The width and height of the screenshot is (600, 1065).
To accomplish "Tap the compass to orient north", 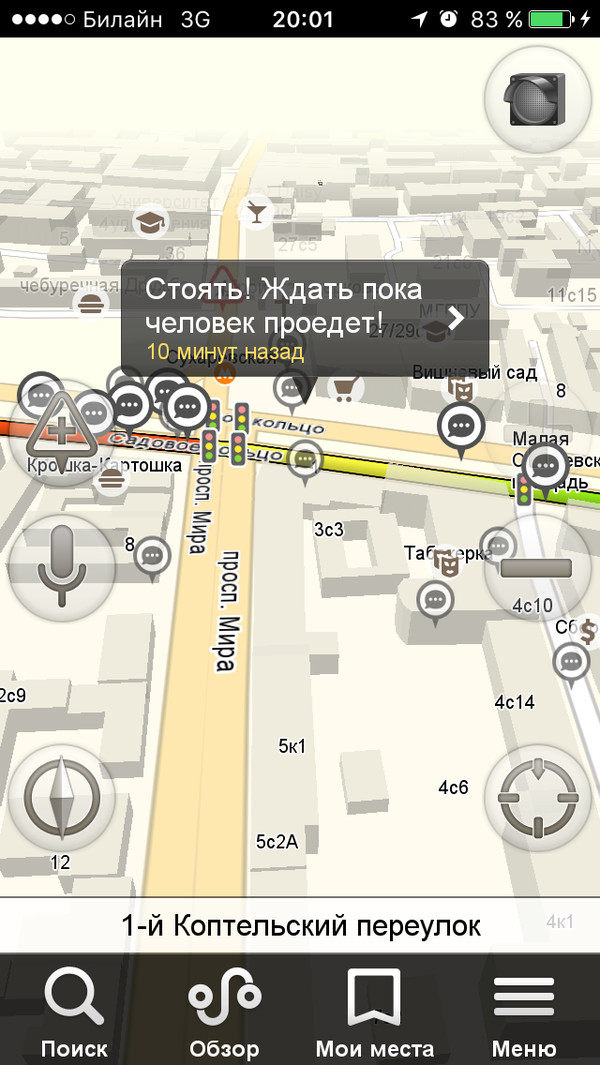I will click(62, 797).
